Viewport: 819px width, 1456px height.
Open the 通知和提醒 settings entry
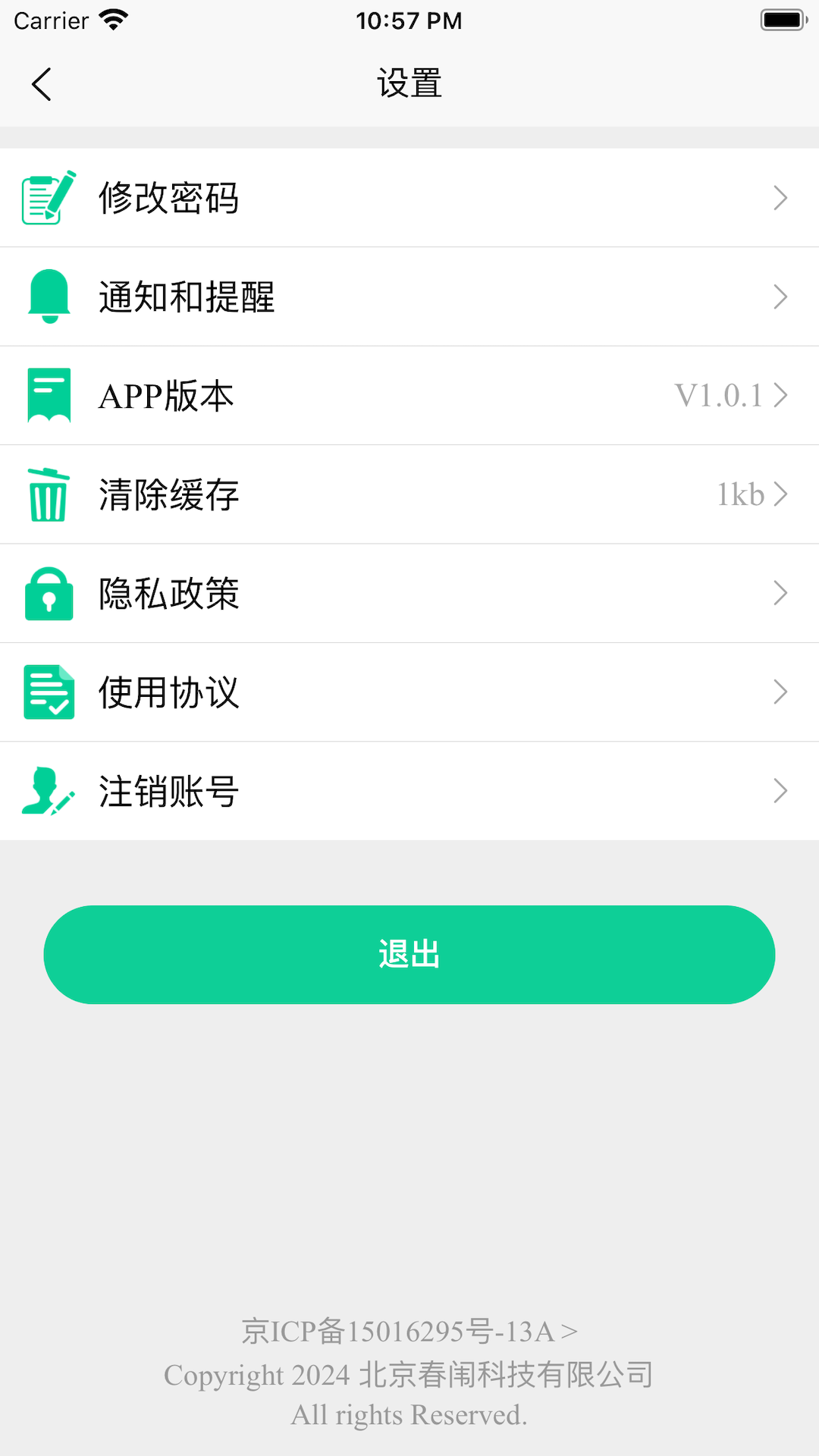pos(409,297)
